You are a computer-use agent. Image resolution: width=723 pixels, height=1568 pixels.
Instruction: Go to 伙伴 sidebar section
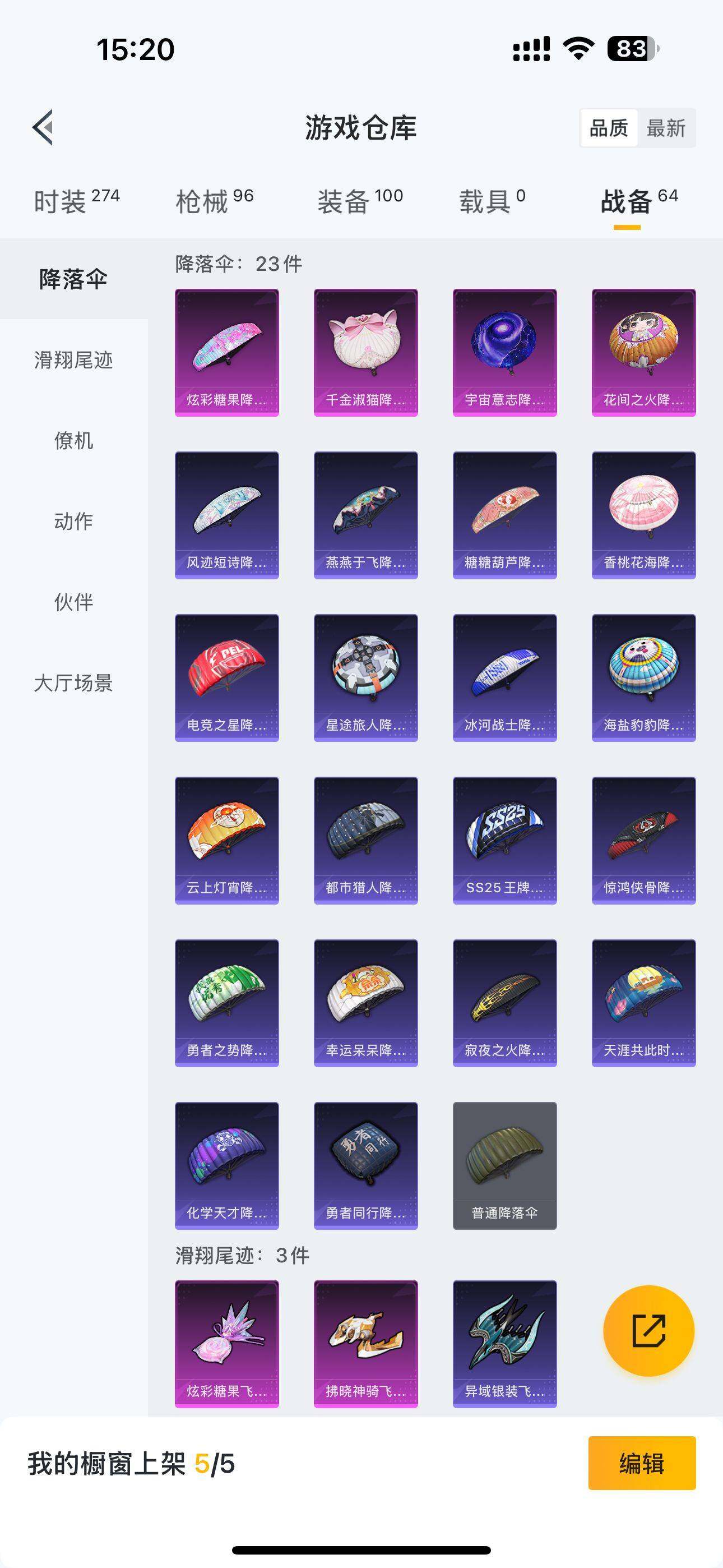click(x=73, y=602)
